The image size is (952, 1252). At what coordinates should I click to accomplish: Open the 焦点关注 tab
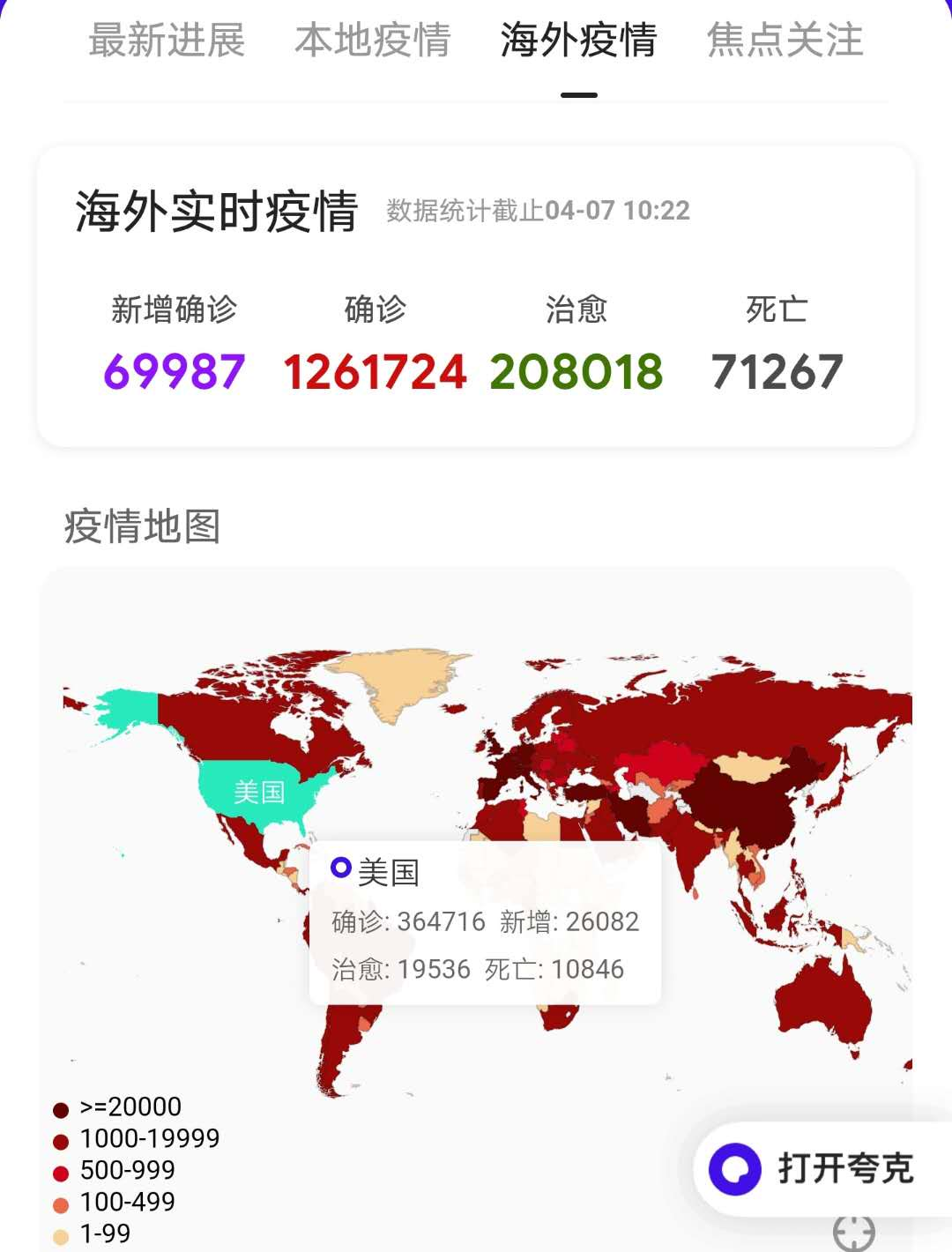coord(785,41)
